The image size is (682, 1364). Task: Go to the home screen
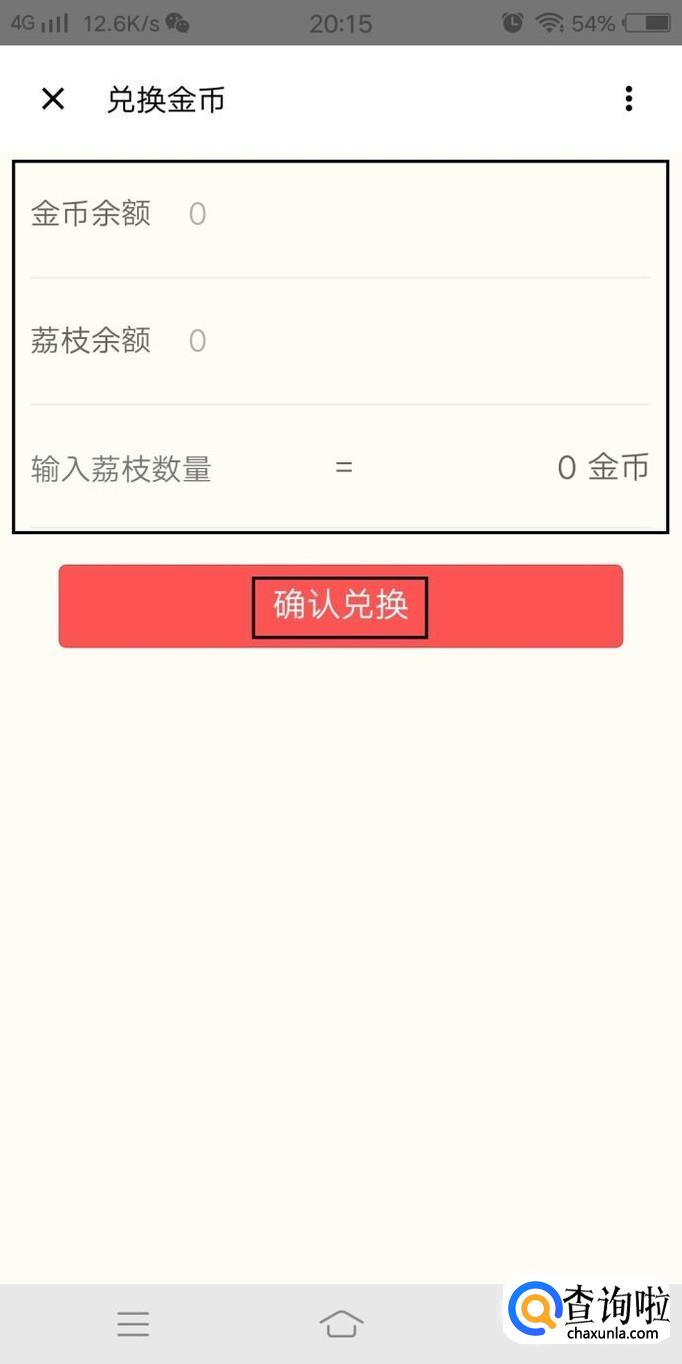coord(341,1324)
